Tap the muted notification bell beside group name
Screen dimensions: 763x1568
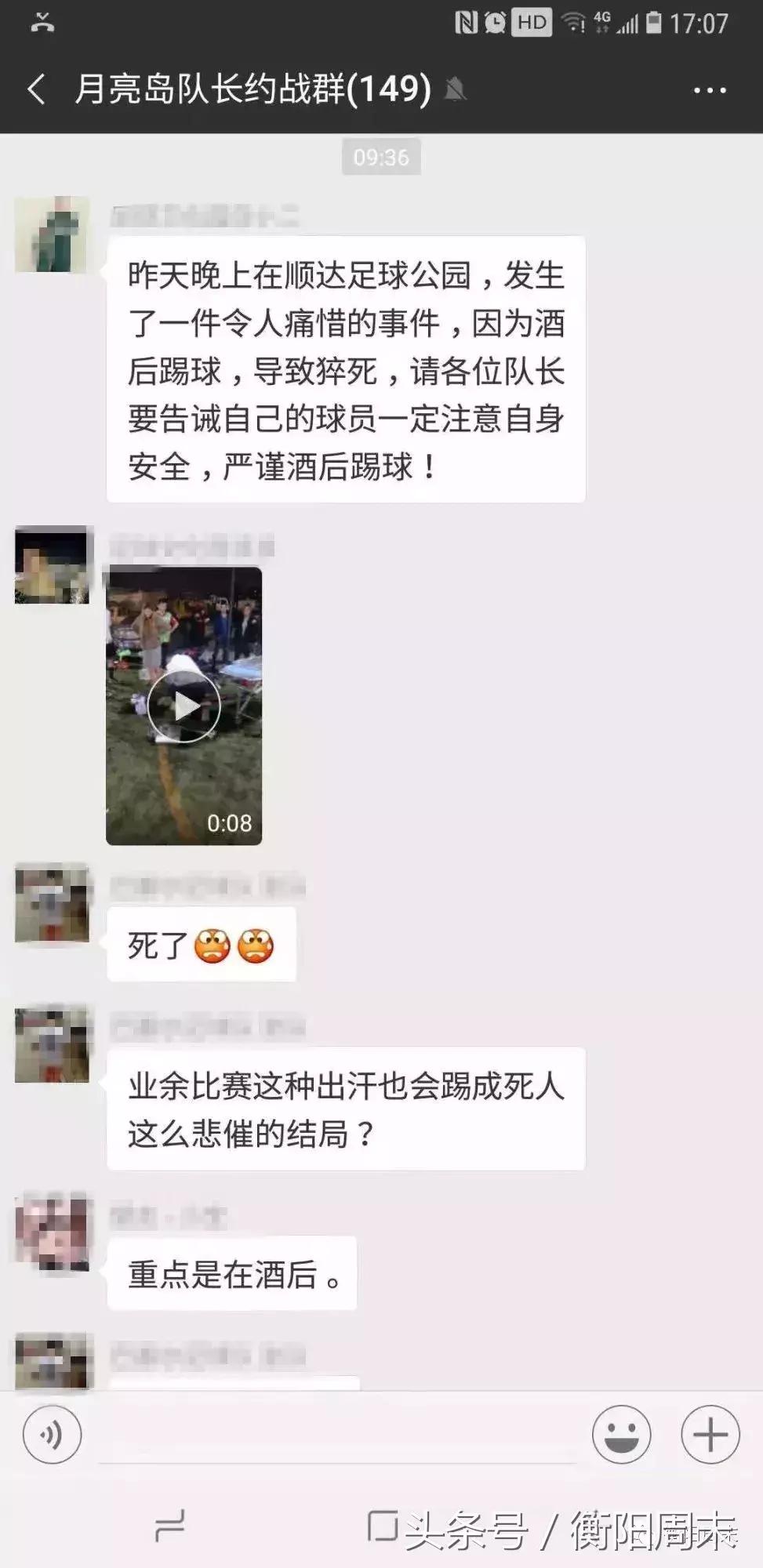[456, 90]
